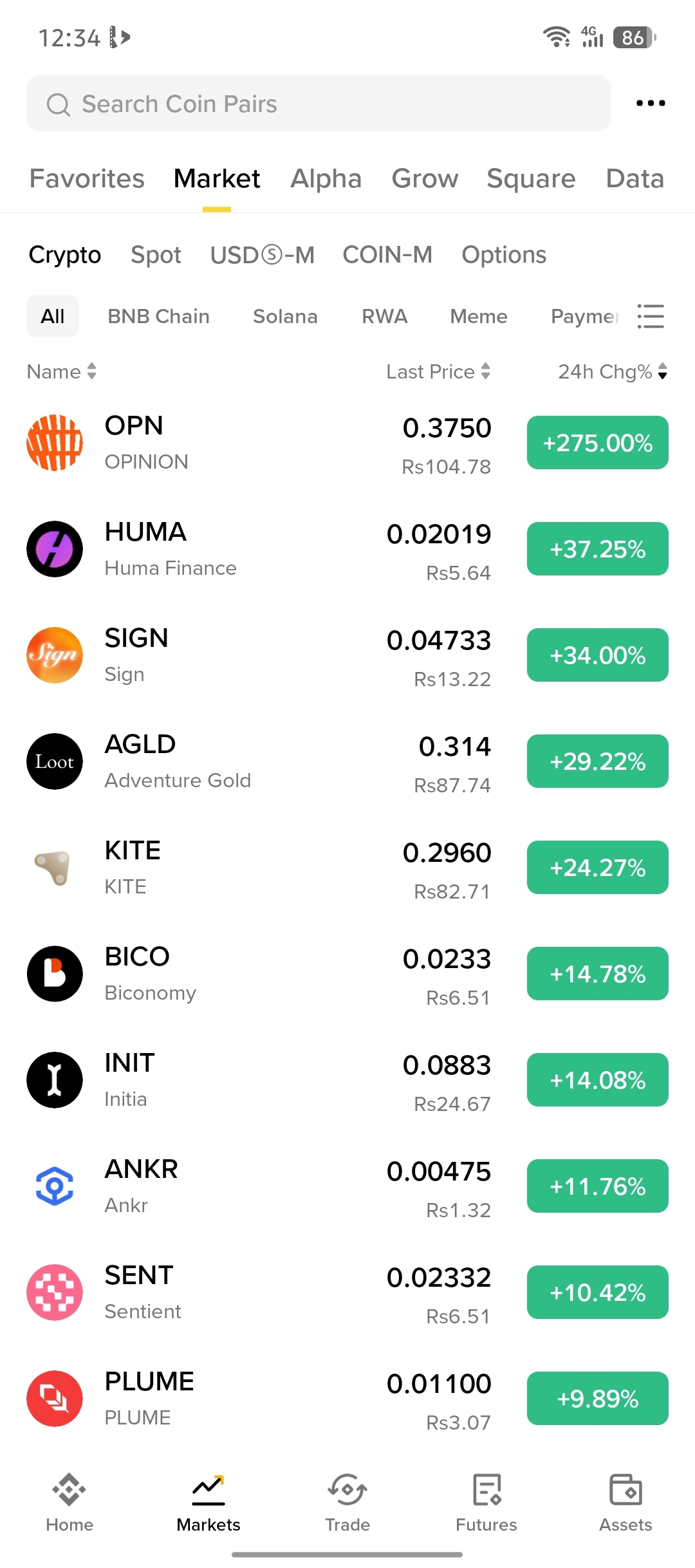View HUMA Huma Finance details

[x=257, y=549]
